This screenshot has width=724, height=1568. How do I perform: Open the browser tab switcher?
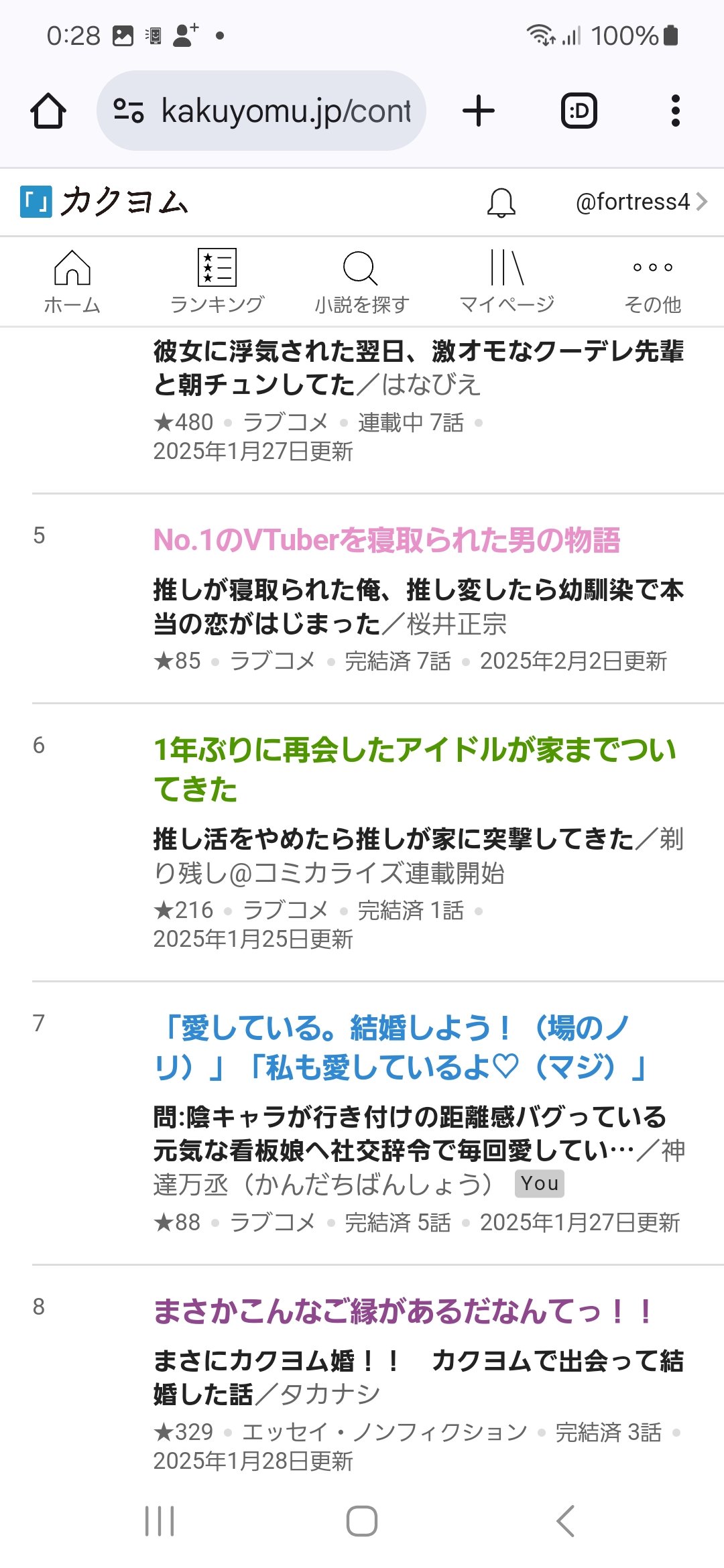[579, 111]
